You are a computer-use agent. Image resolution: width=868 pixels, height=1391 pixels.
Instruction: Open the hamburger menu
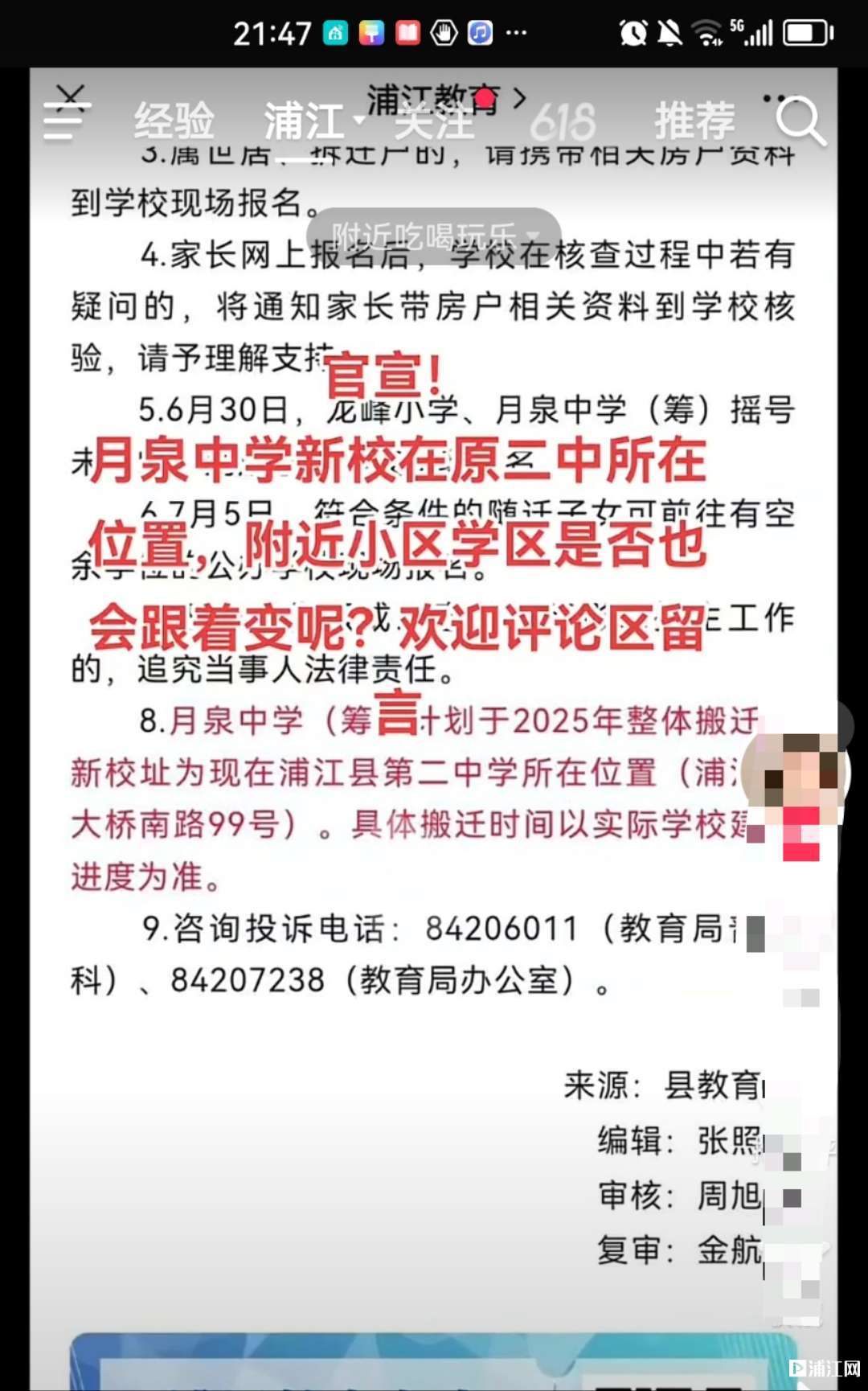(64, 120)
